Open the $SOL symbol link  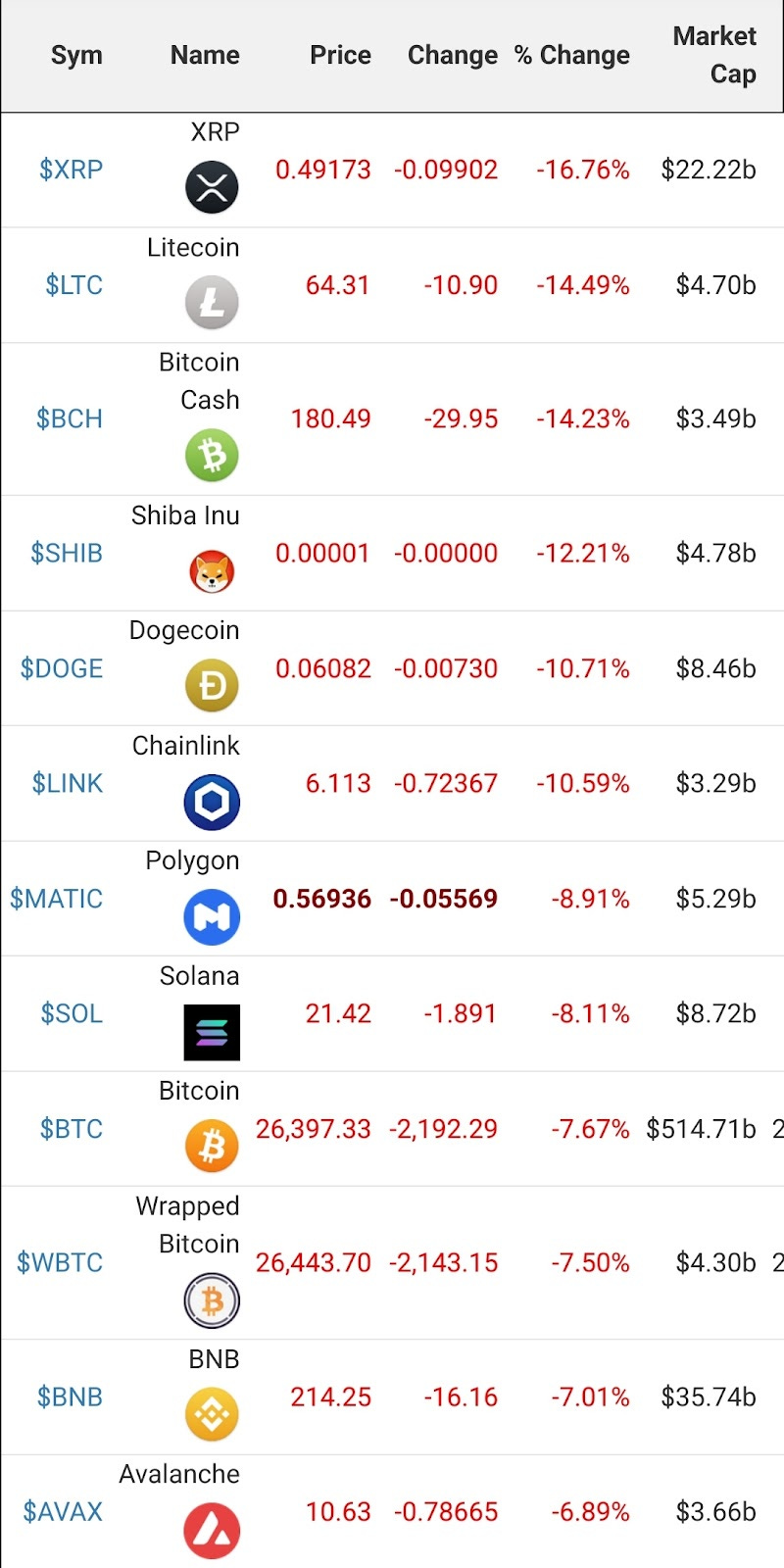(x=71, y=1013)
